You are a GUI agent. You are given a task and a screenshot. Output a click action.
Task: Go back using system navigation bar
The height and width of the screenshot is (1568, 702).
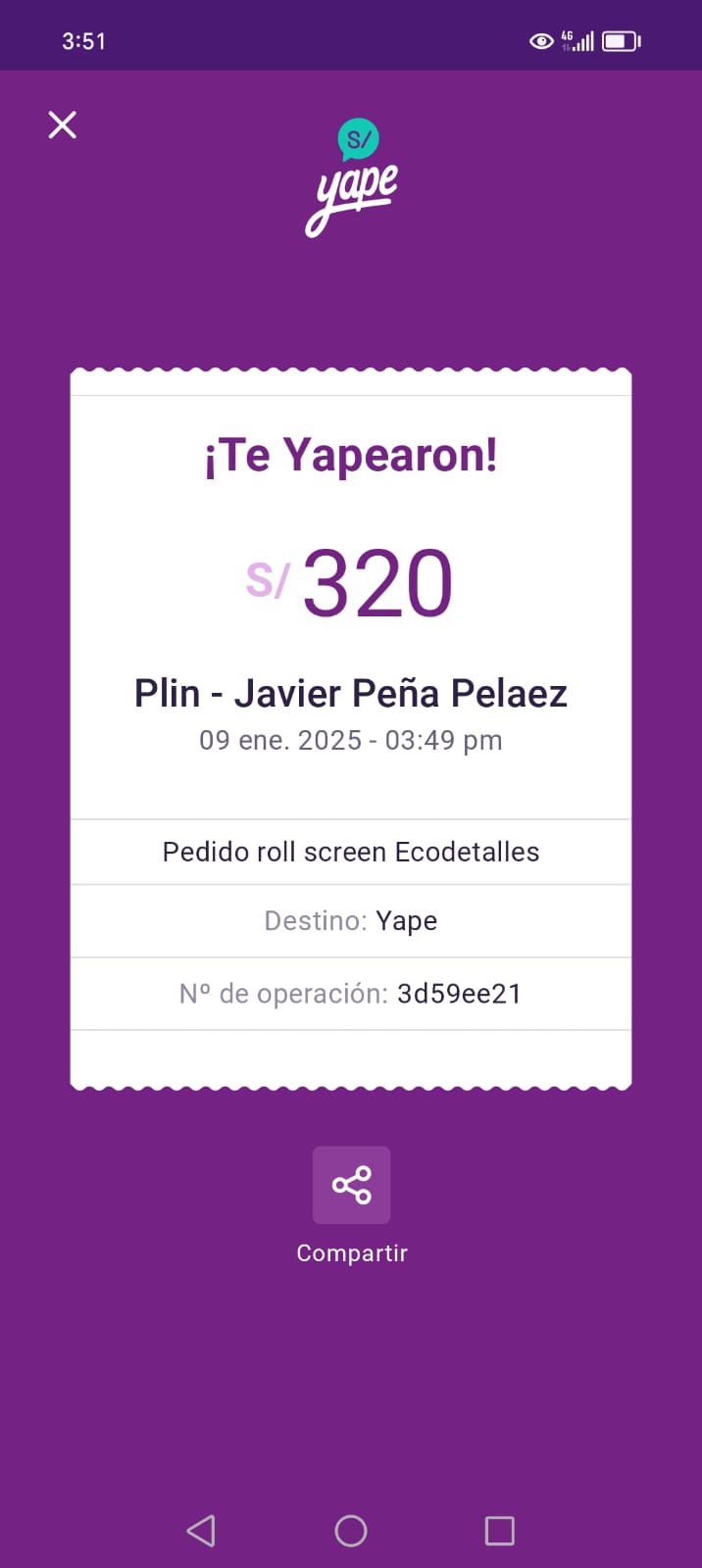[201, 1531]
